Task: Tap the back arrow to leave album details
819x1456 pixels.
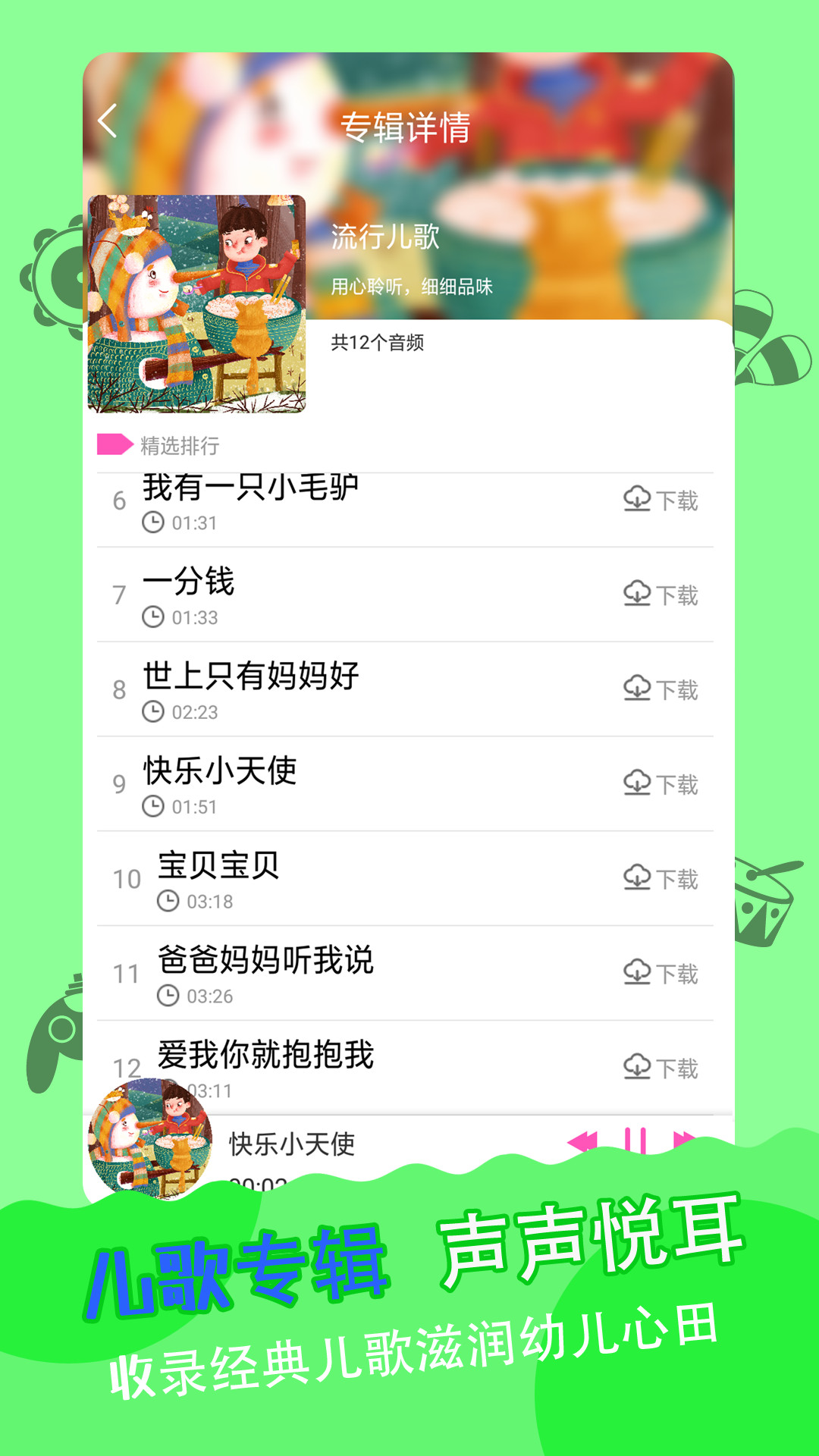Action: tap(106, 120)
